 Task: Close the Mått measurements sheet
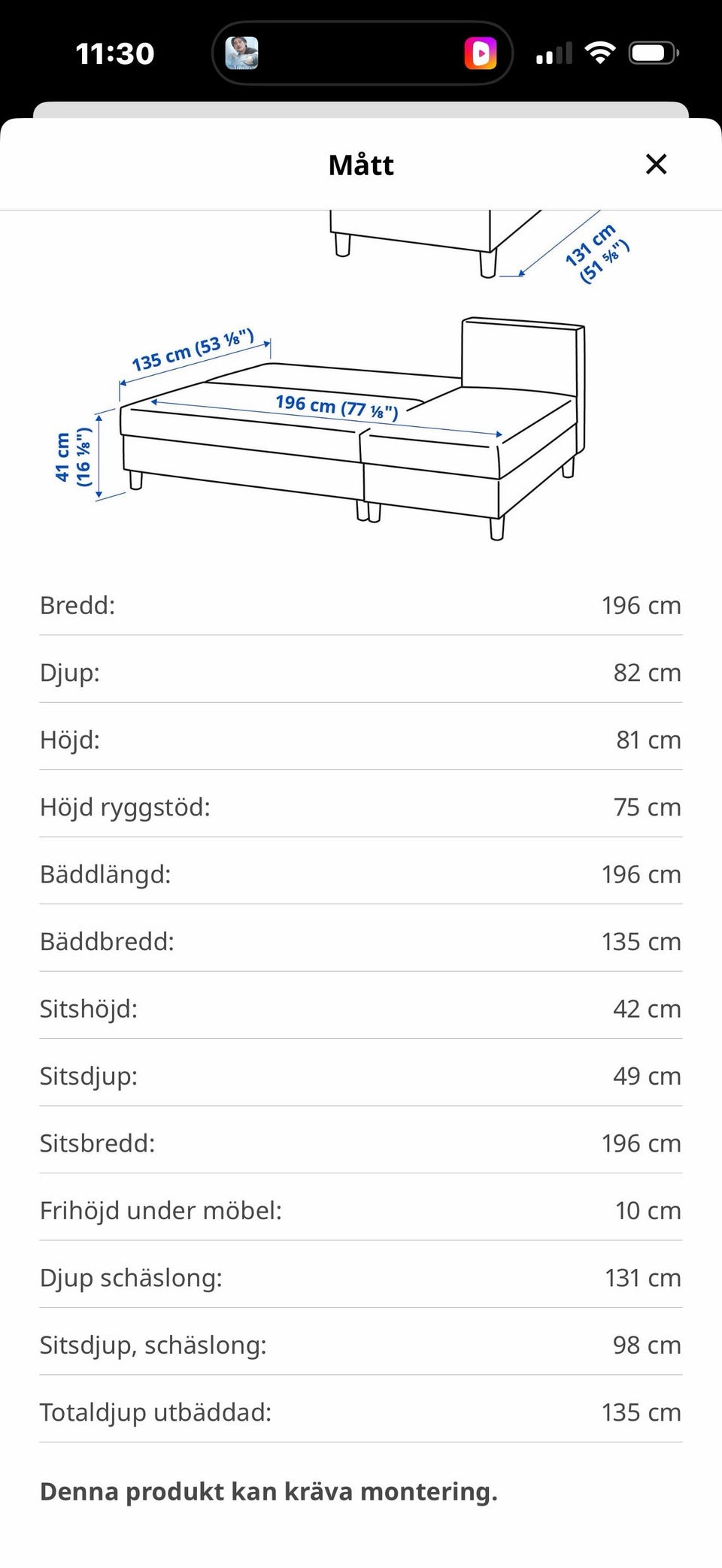(x=656, y=164)
